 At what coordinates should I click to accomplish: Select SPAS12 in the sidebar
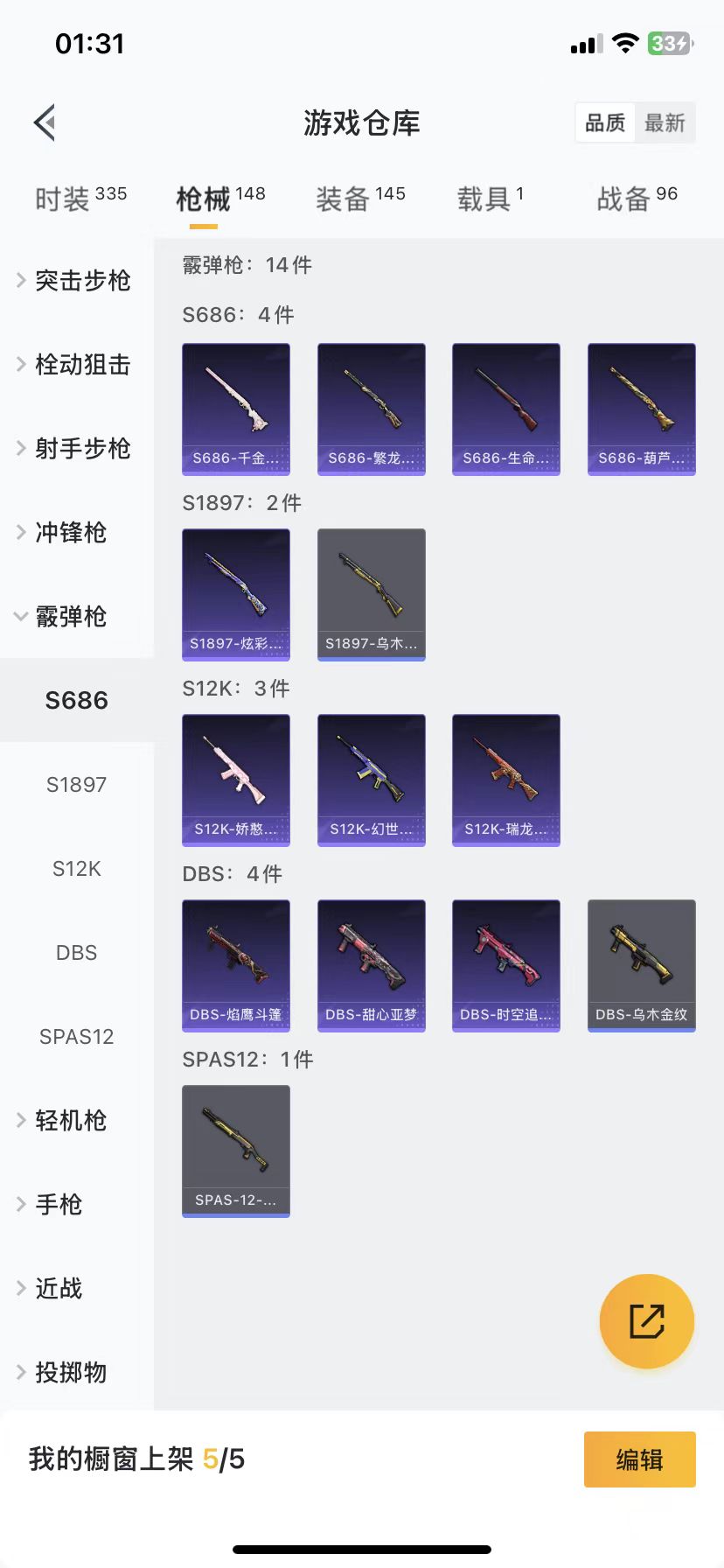coord(76,1036)
